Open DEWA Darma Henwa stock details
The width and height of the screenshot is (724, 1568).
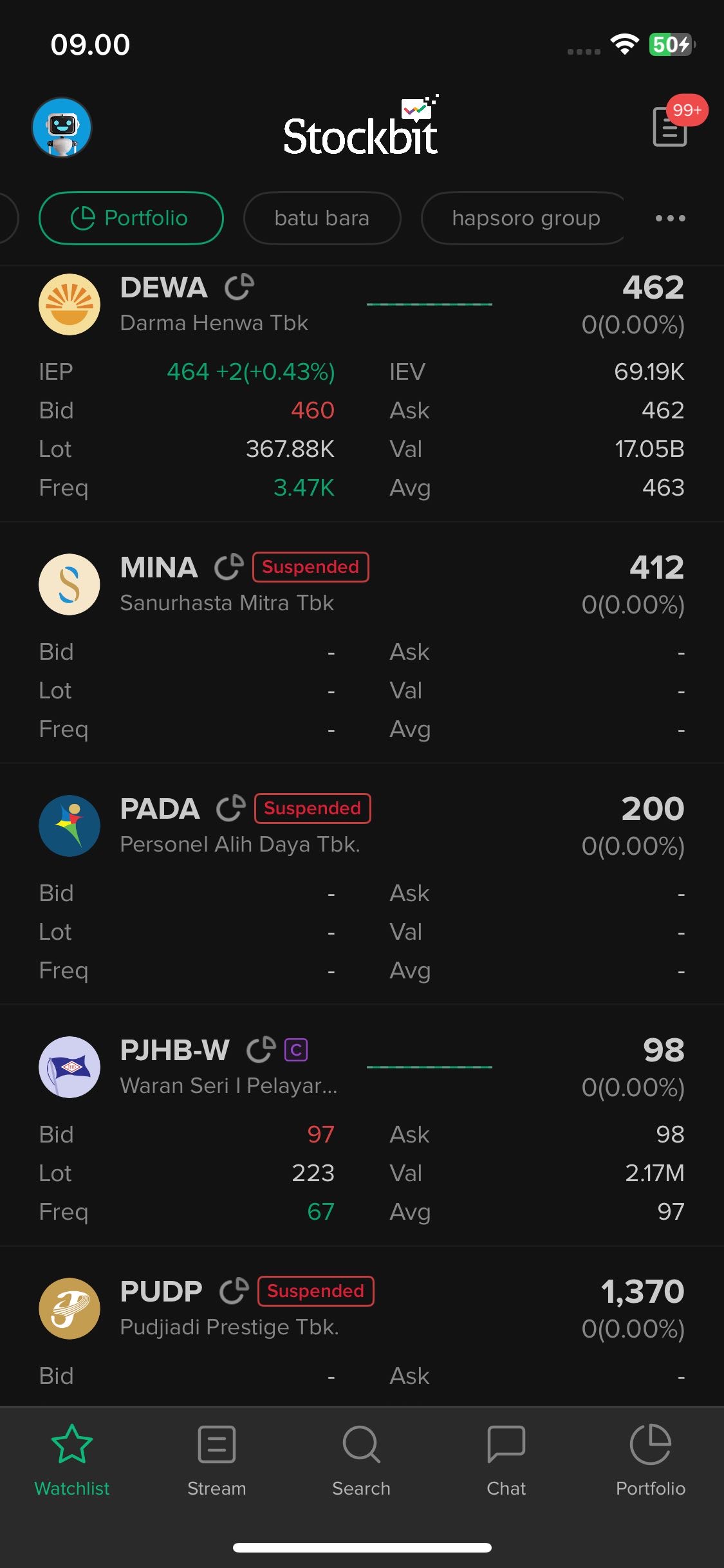click(214, 304)
